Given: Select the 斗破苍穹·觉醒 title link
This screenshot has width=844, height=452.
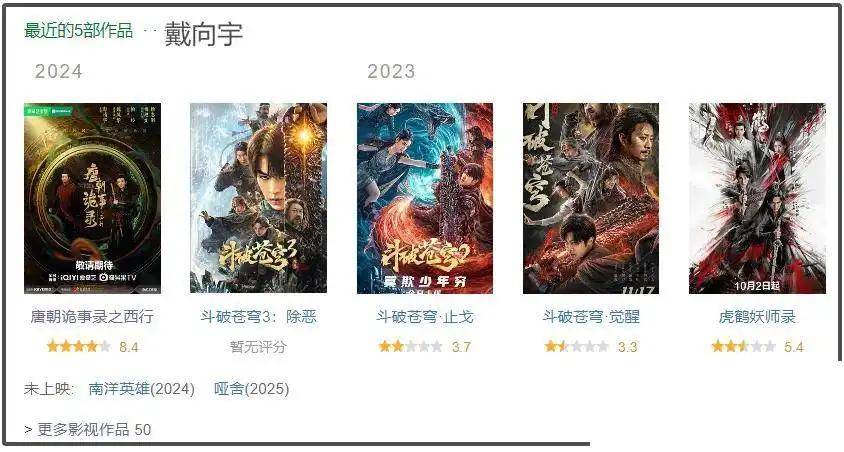Looking at the screenshot, I should 591,317.
